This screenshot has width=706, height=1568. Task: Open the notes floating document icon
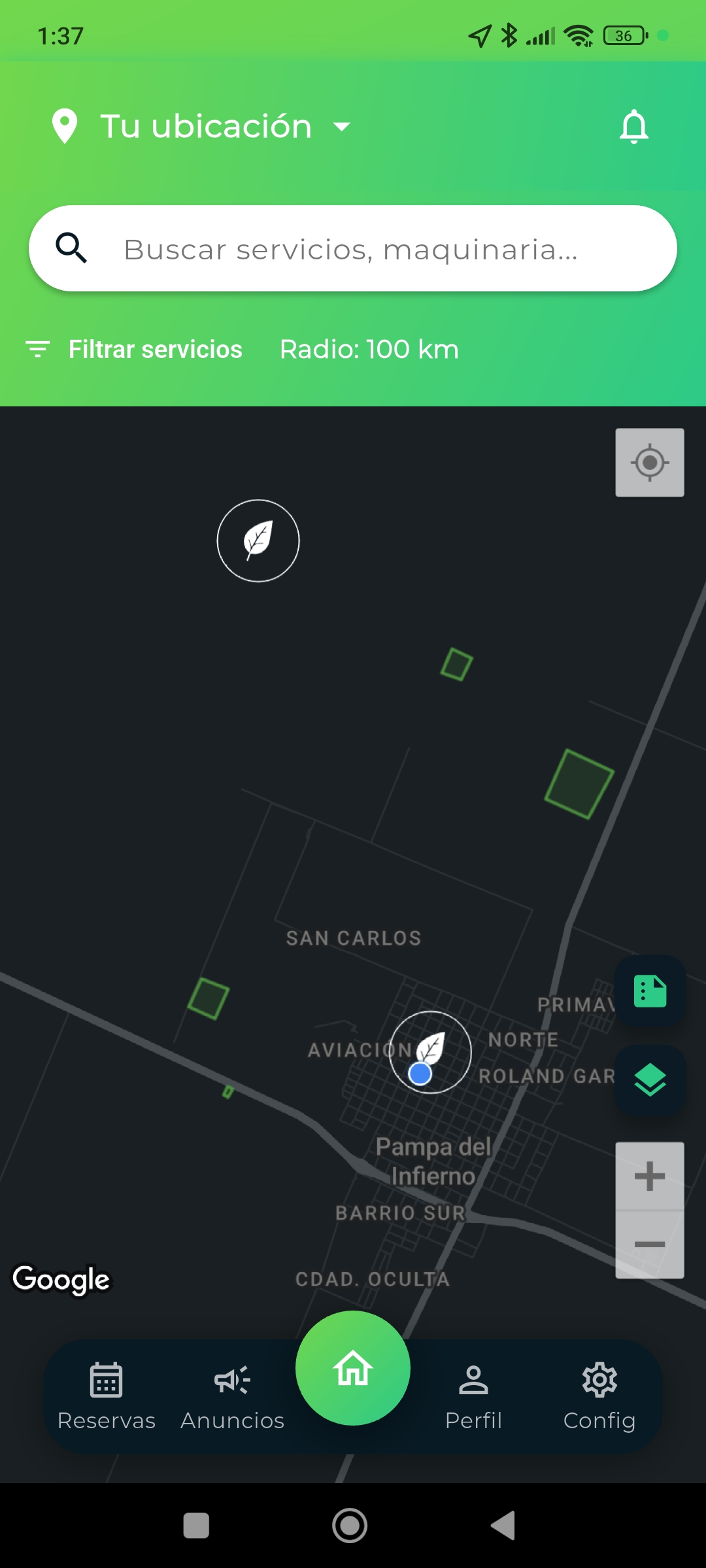649,991
